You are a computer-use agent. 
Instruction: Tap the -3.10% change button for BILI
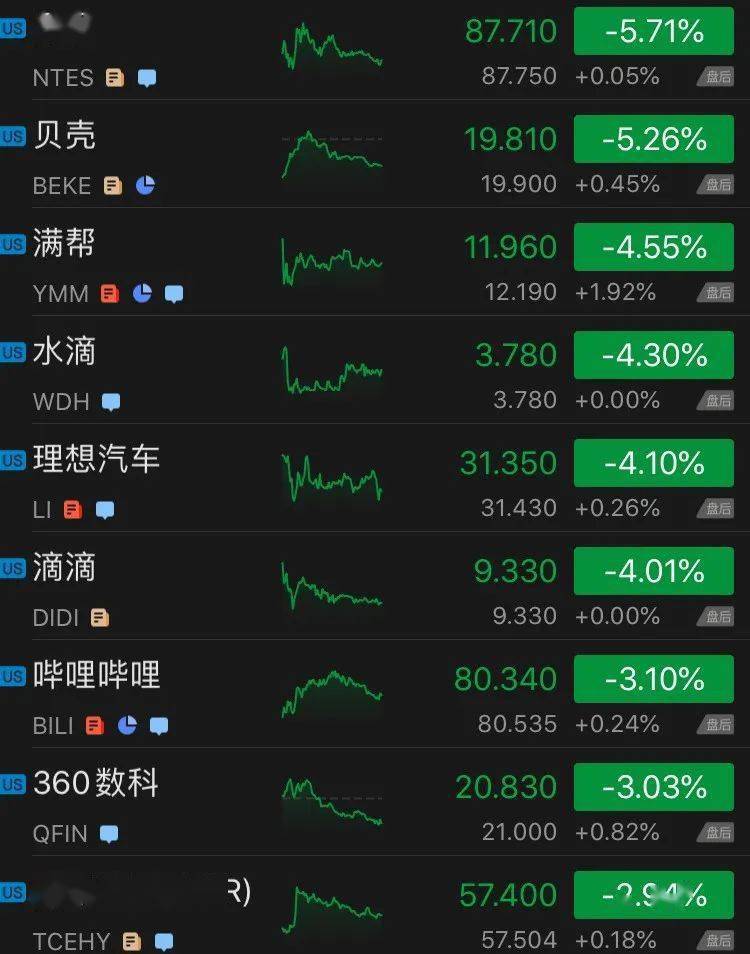coord(653,678)
